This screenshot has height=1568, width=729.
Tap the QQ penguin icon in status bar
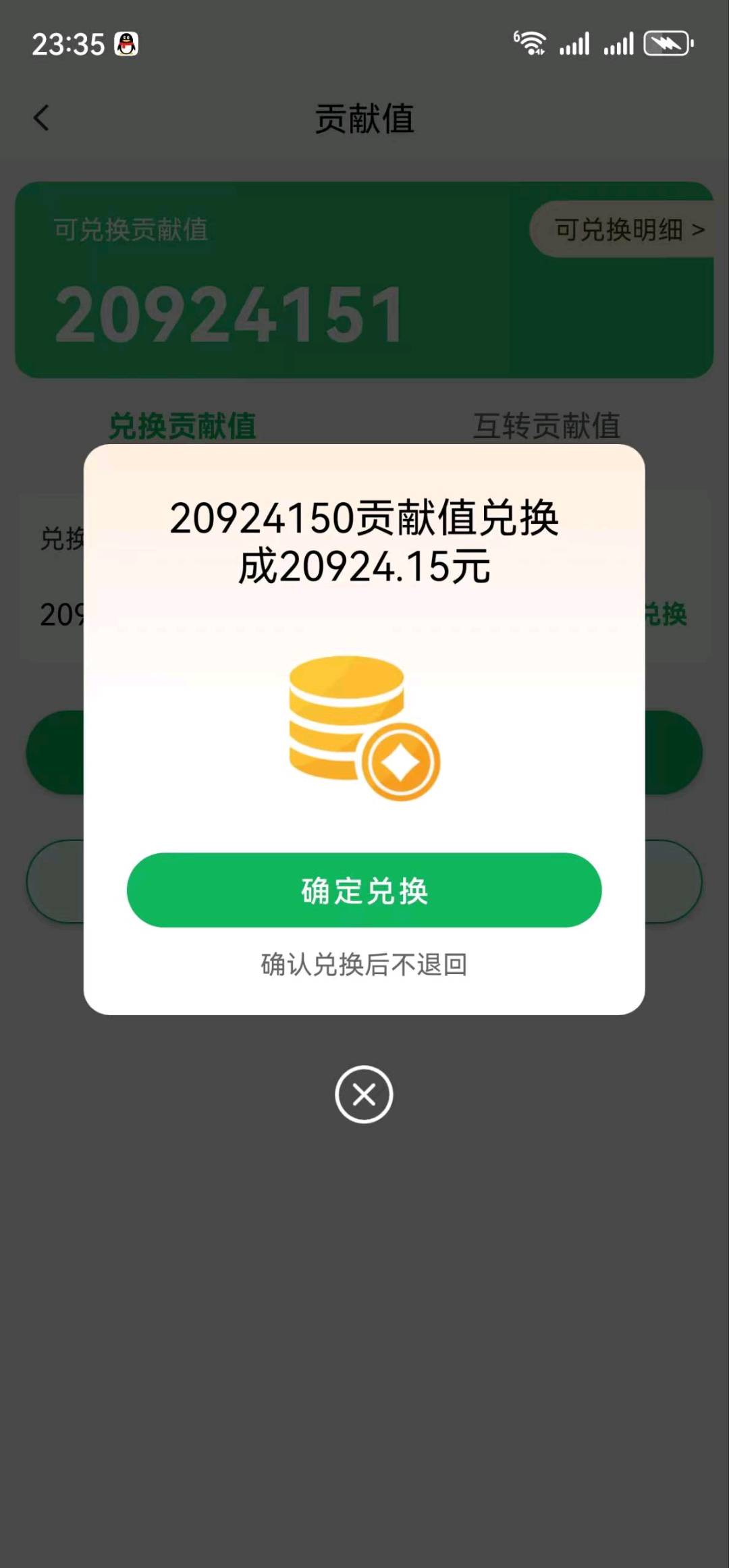[125, 44]
